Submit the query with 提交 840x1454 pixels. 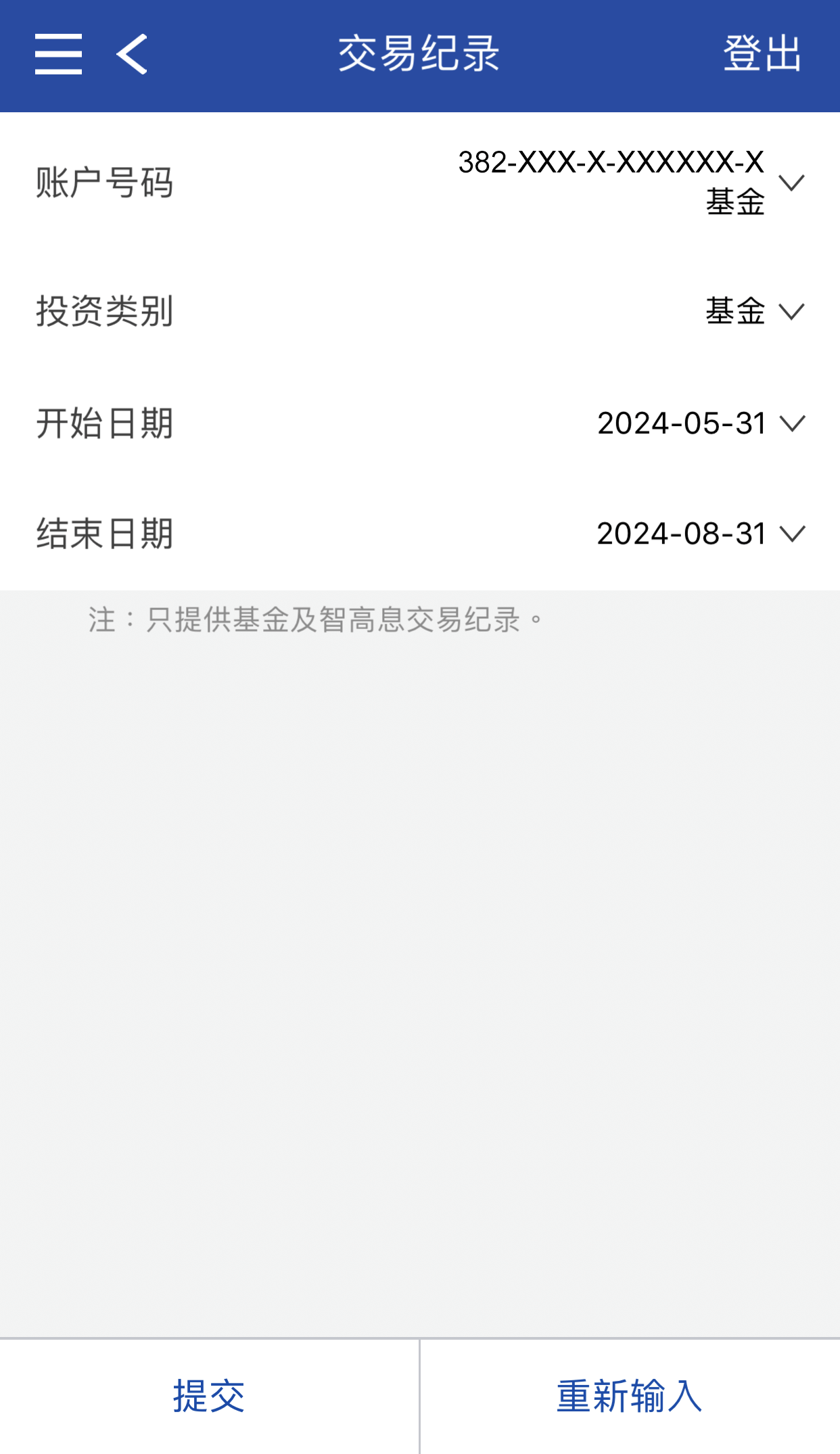[209, 1396]
